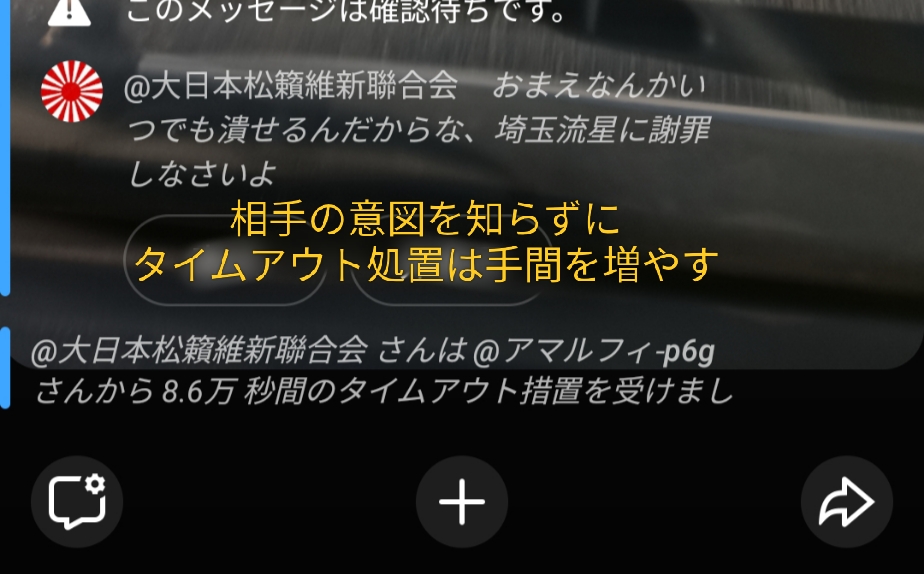The image size is (924, 574).
Task: Tap the plus button
Action: [462, 501]
